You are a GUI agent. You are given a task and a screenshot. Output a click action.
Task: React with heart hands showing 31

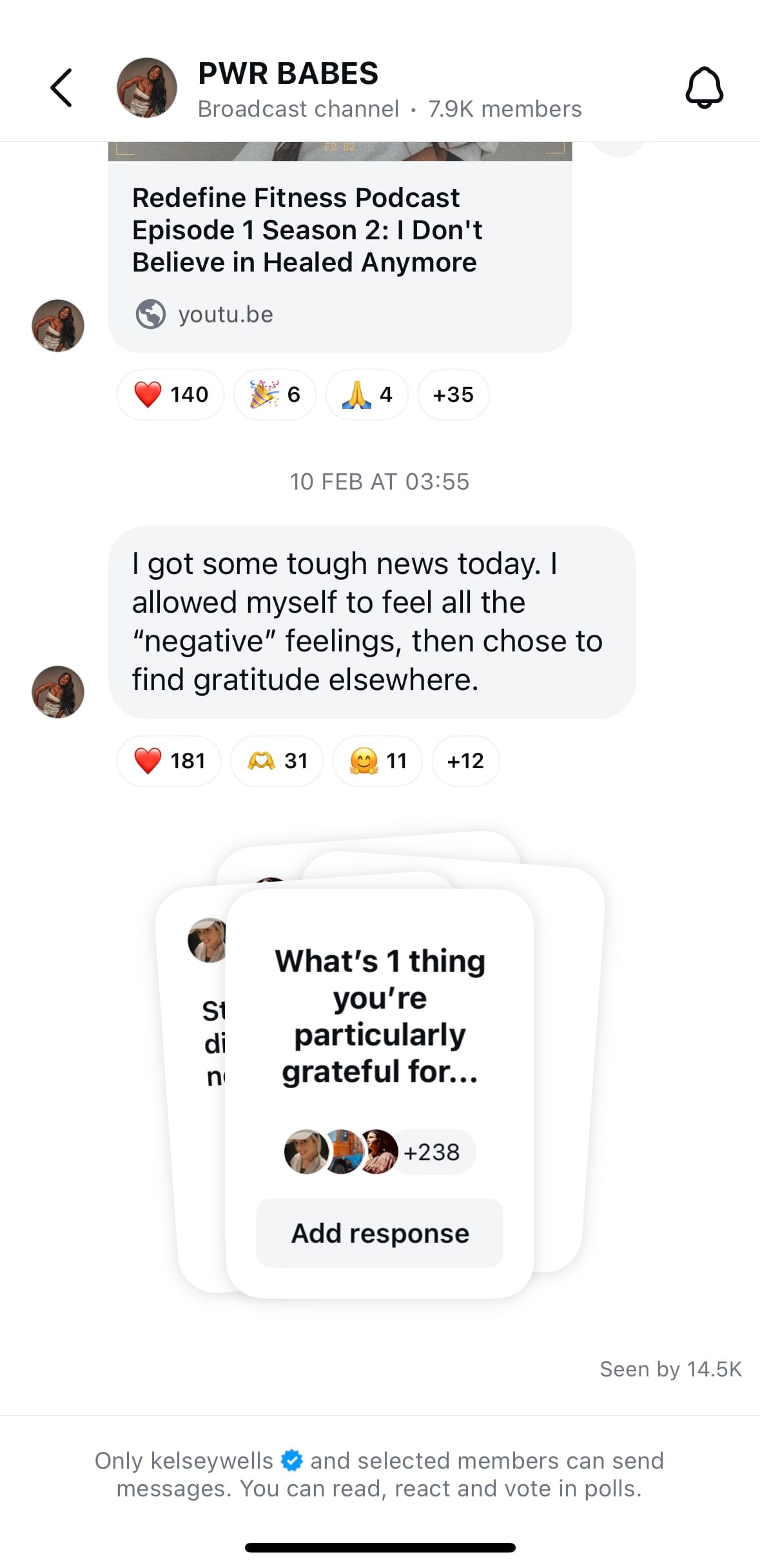click(x=277, y=760)
